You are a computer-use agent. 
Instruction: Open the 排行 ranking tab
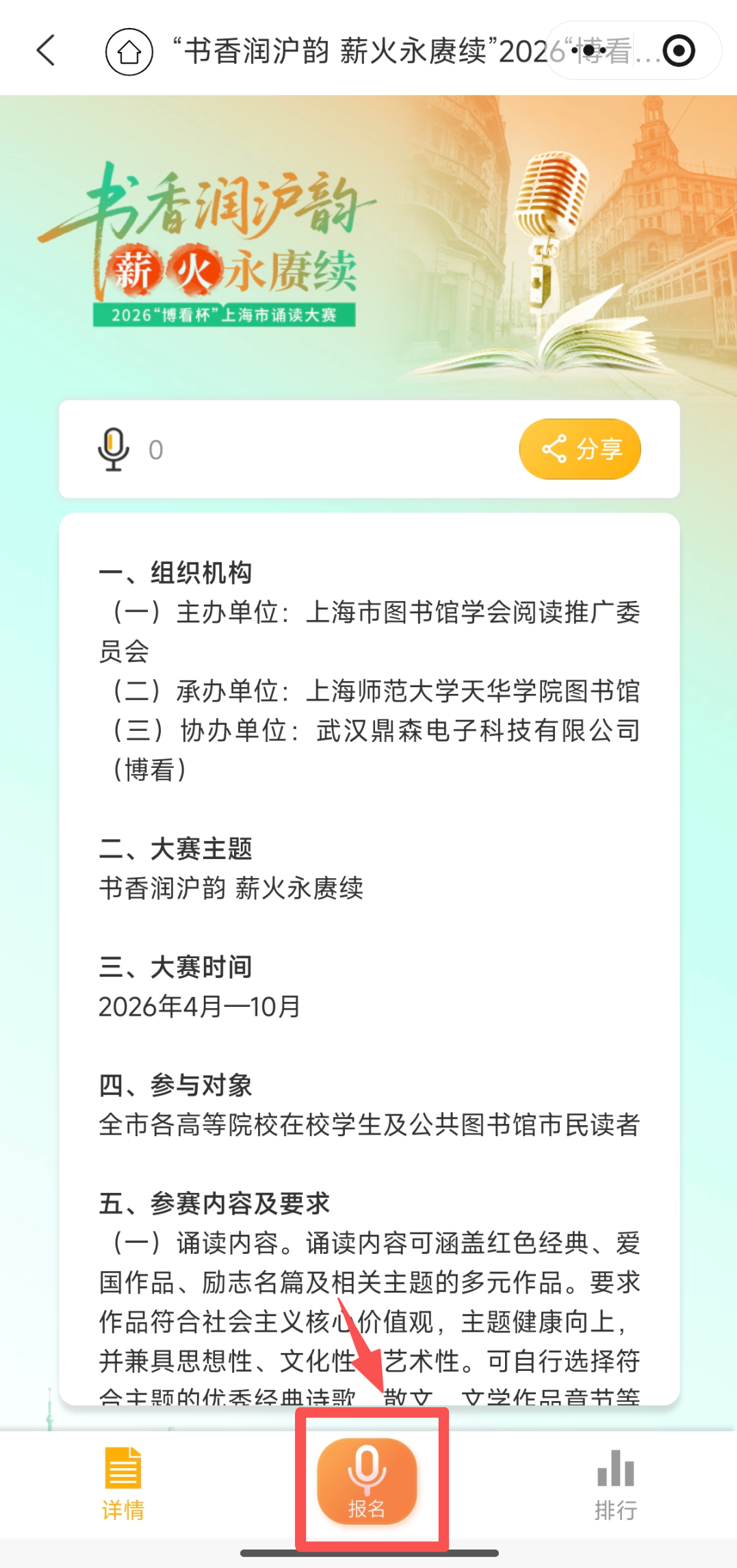[615, 1483]
